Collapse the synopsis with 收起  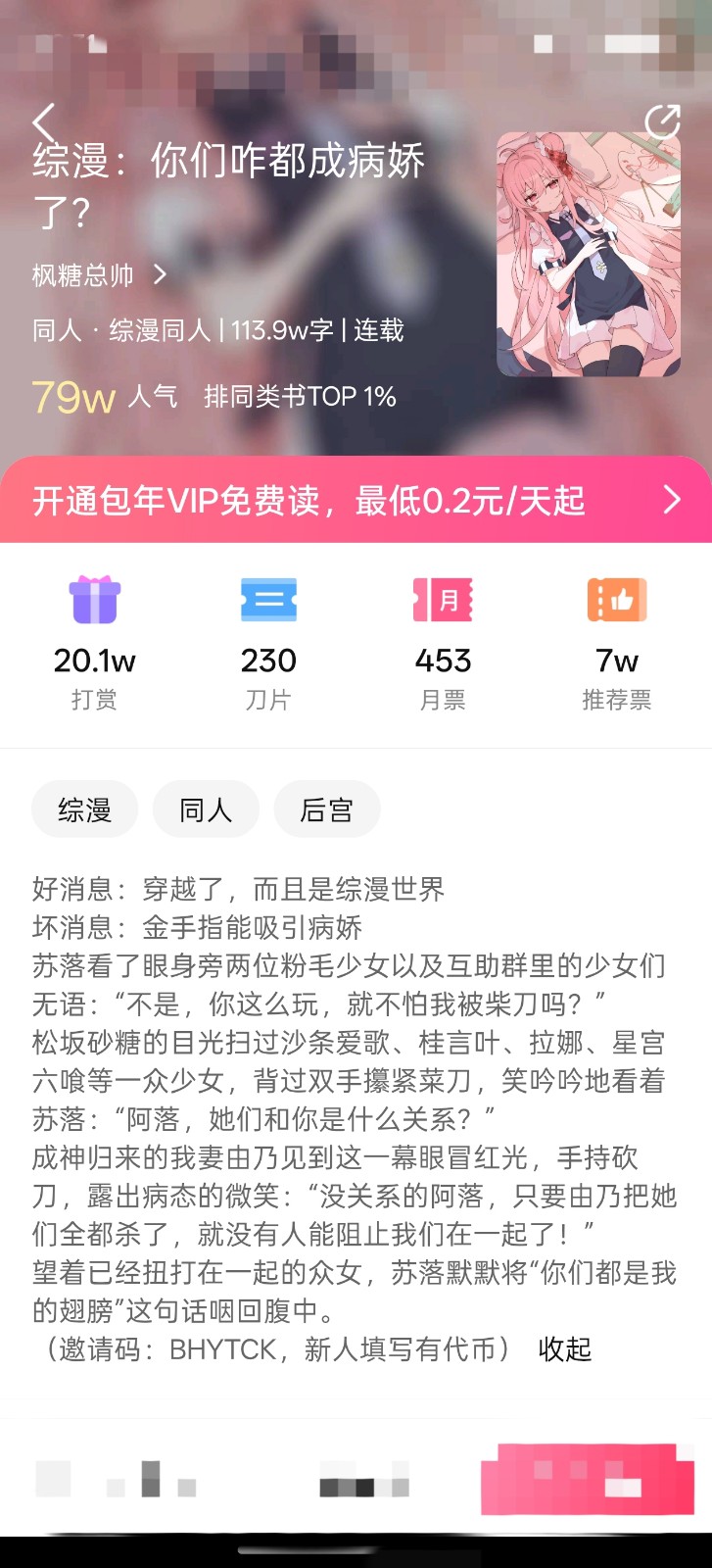[x=565, y=1349]
